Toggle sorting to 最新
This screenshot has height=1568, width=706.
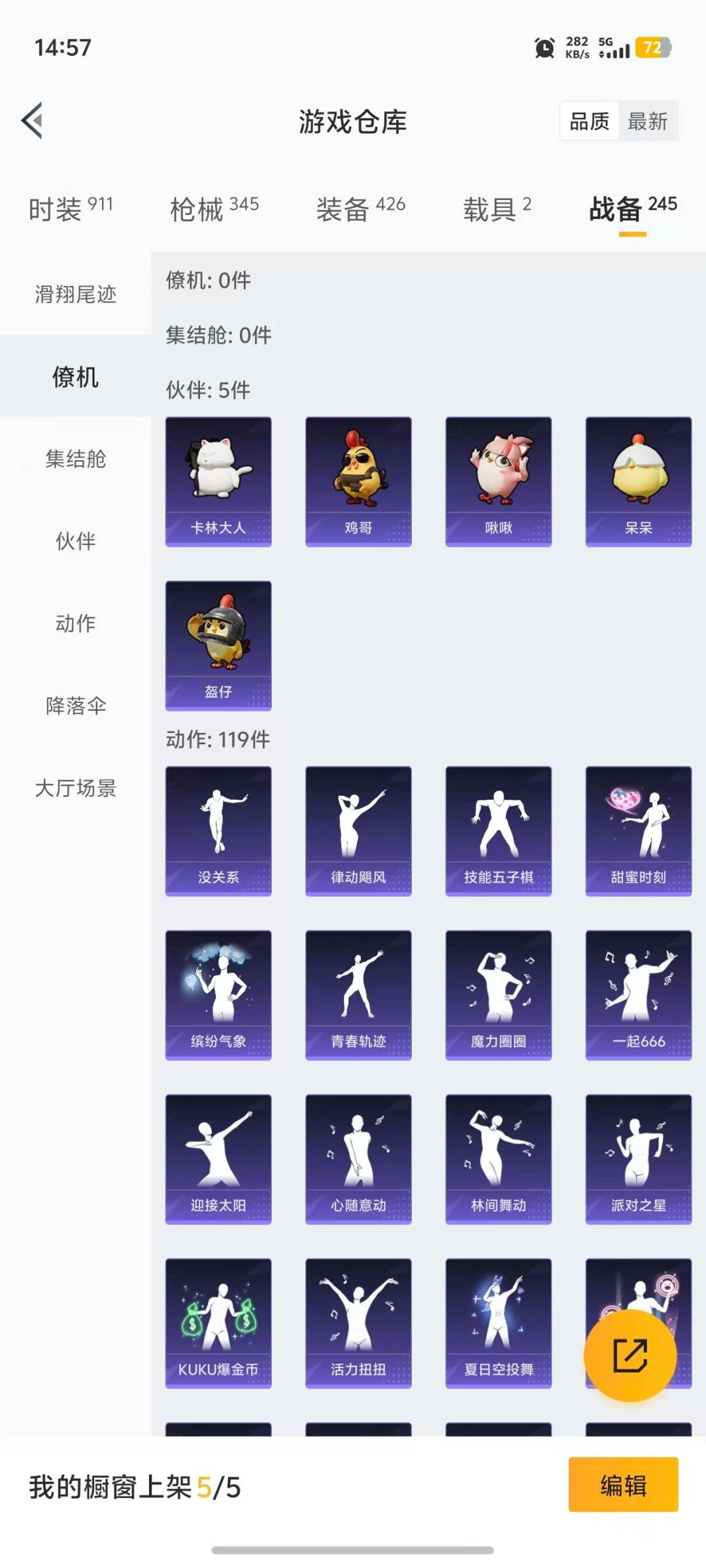pyautogui.click(x=647, y=122)
